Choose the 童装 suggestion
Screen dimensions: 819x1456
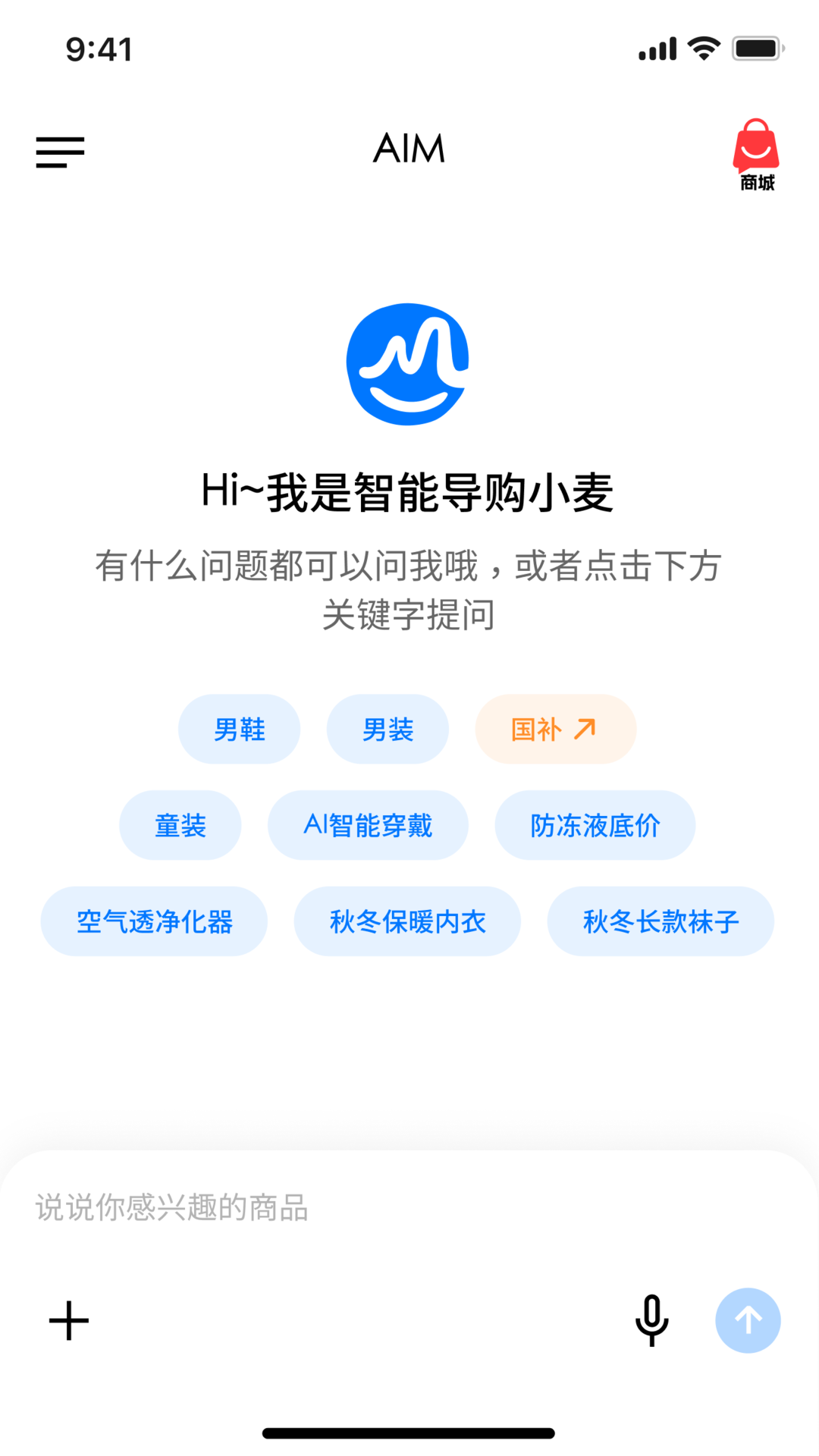coord(180,825)
